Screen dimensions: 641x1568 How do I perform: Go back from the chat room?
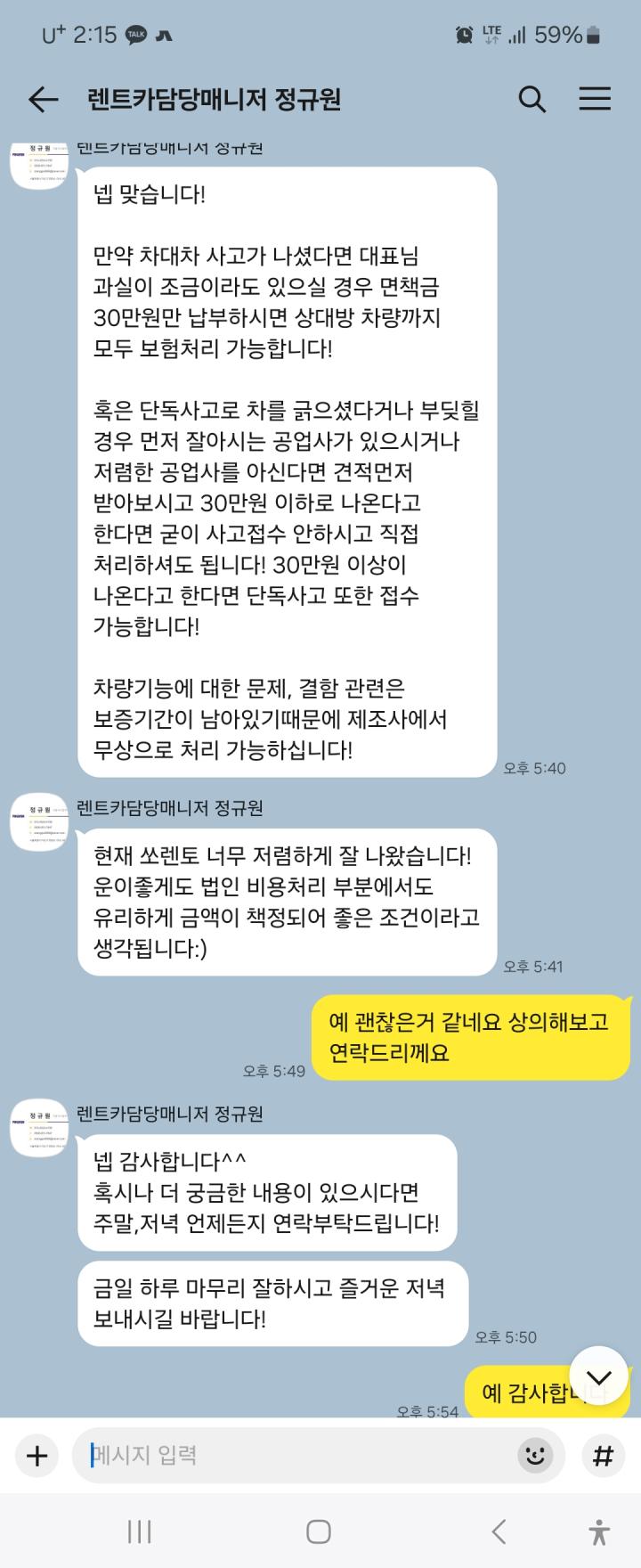tap(43, 99)
